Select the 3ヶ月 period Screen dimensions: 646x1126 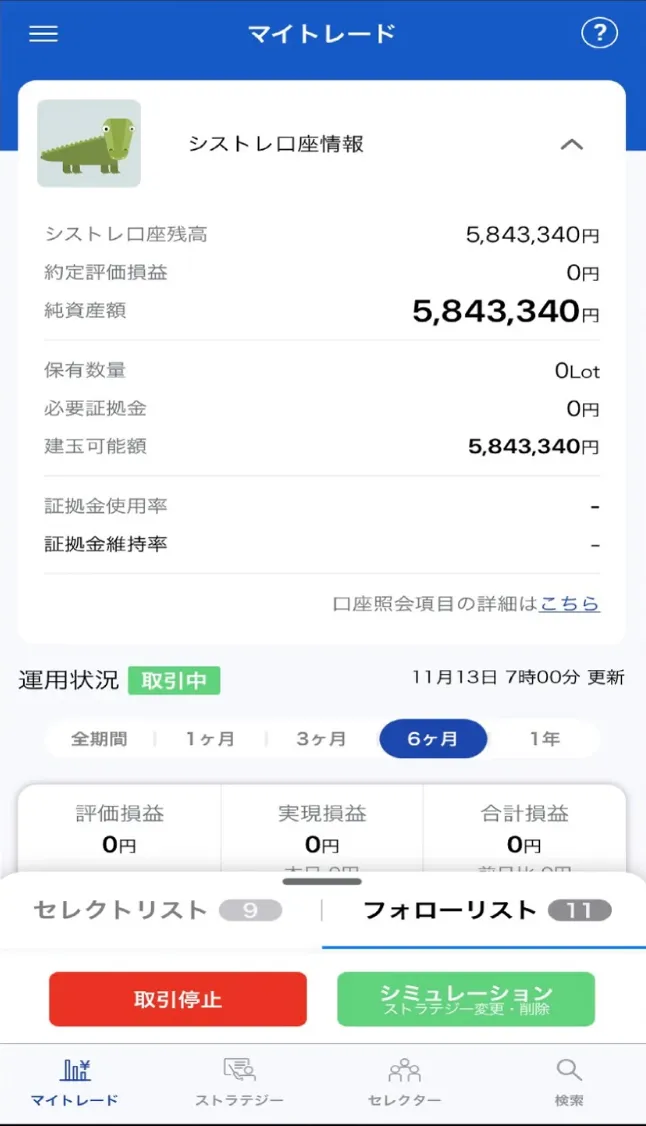coord(321,739)
